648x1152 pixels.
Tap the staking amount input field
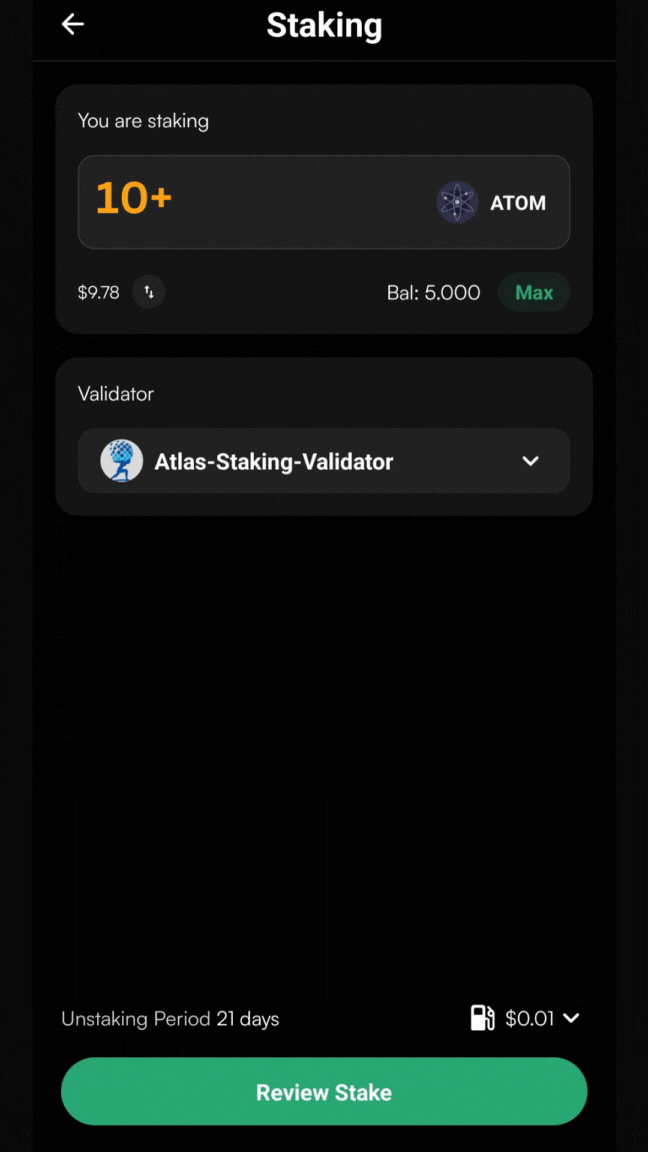click(250, 201)
